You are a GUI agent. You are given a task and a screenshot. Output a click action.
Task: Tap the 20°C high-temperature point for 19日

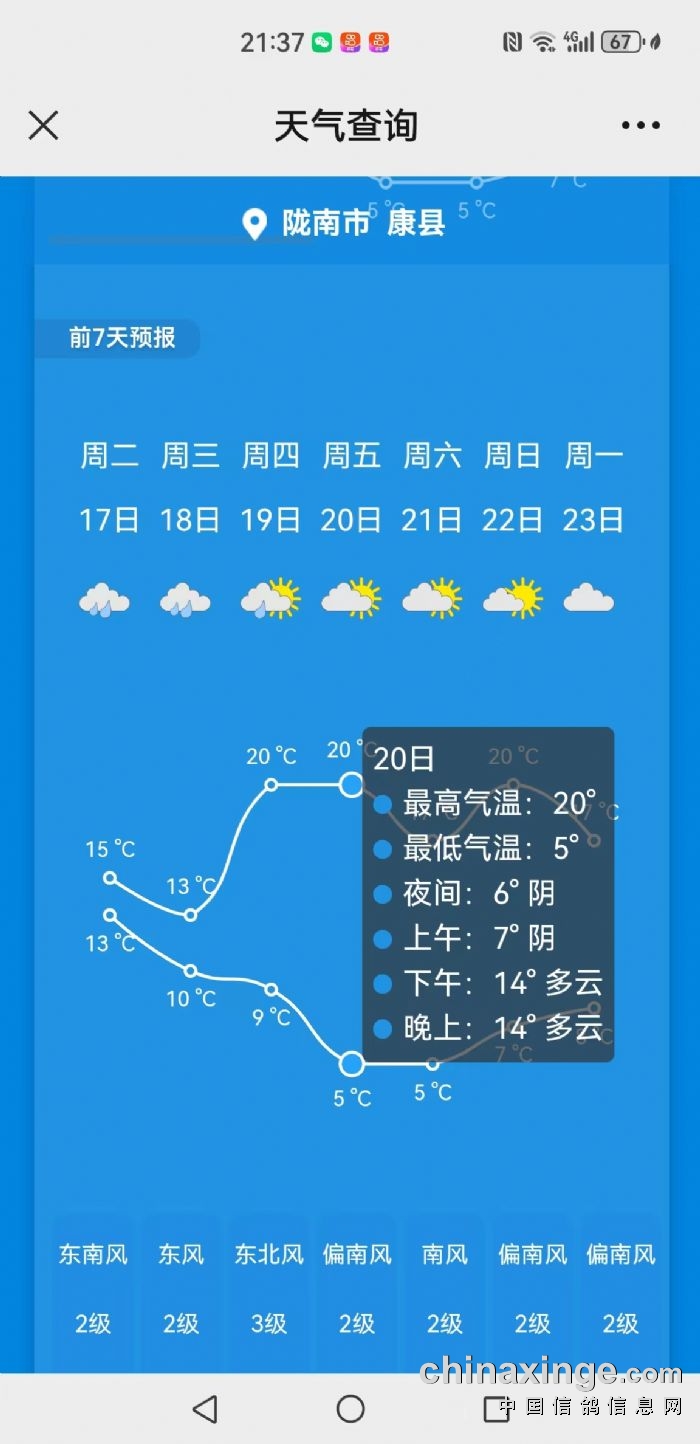(271, 785)
